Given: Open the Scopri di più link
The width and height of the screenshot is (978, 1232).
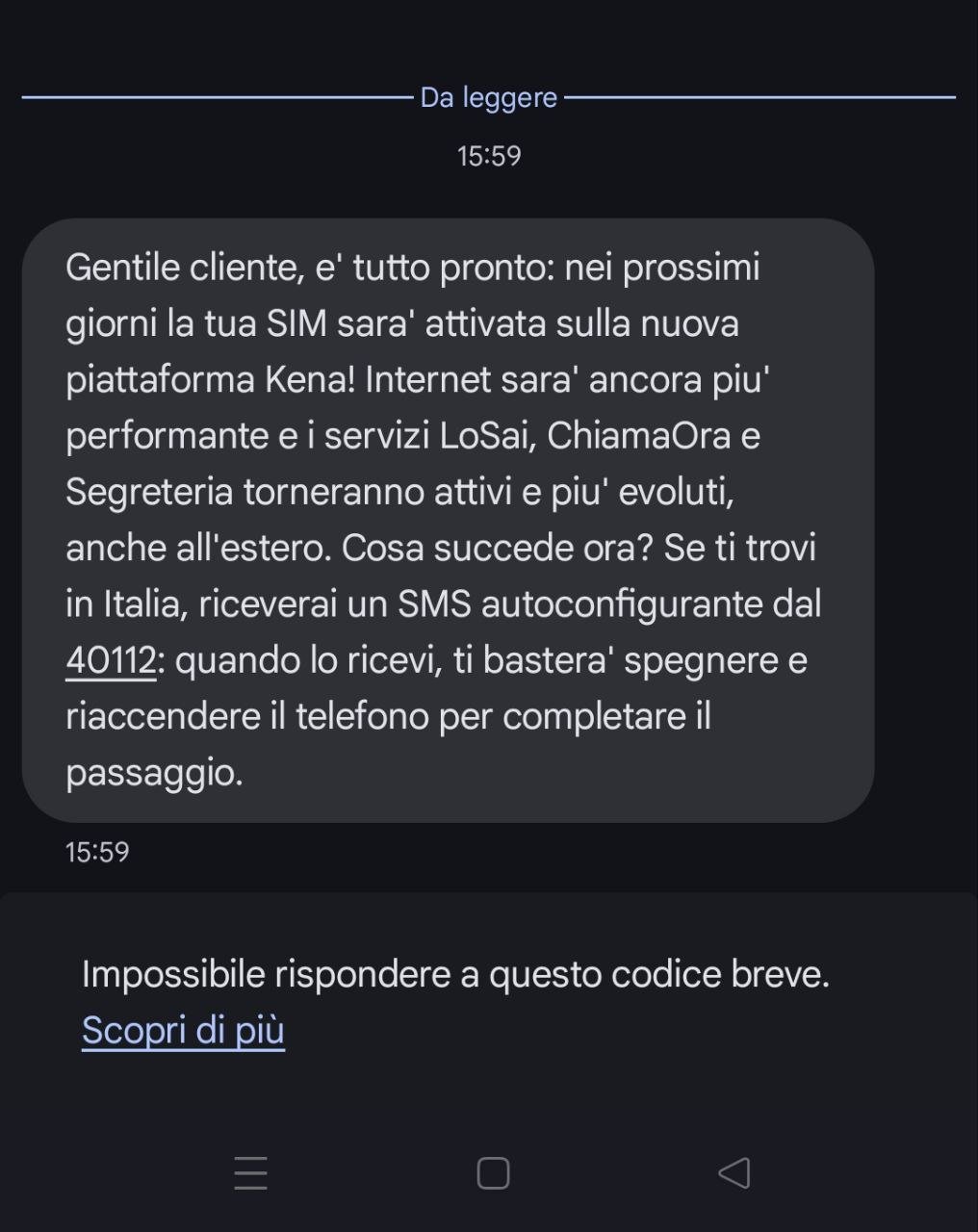Looking at the screenshot, I should tap(183, 1030).
